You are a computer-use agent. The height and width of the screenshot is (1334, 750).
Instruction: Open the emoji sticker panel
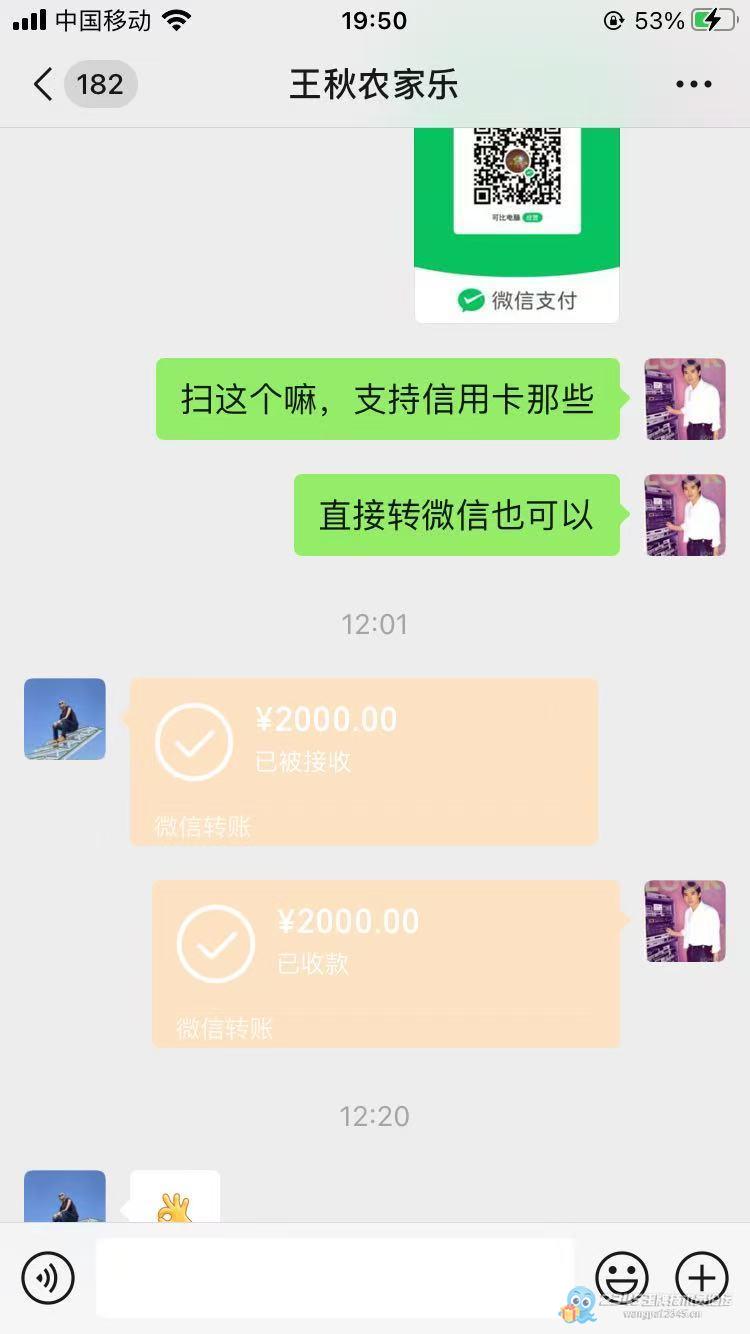622,1277
